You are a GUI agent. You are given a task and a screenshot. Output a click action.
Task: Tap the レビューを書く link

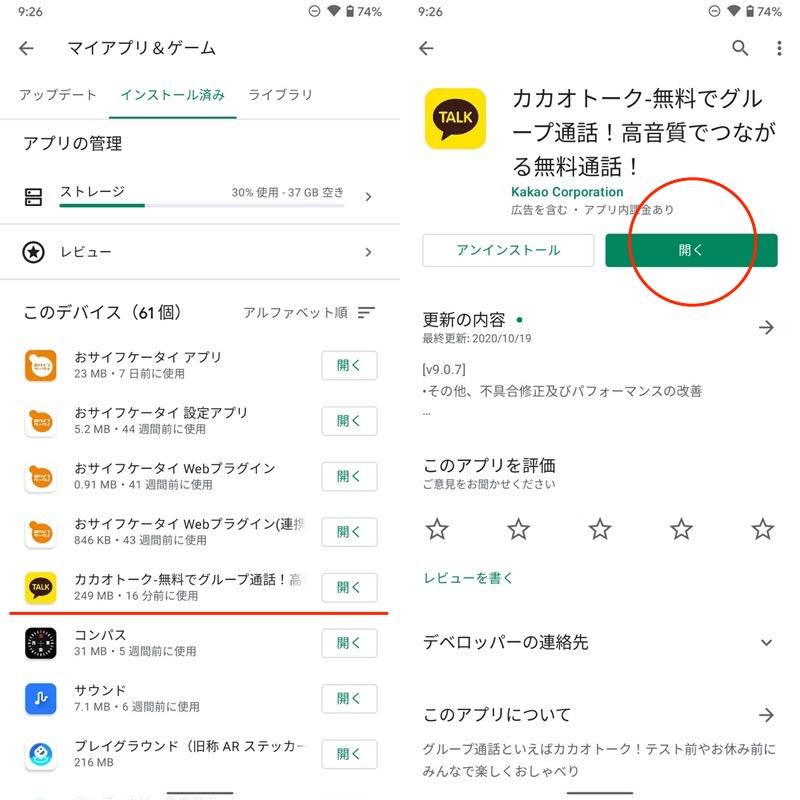click(x=468, y=578)
